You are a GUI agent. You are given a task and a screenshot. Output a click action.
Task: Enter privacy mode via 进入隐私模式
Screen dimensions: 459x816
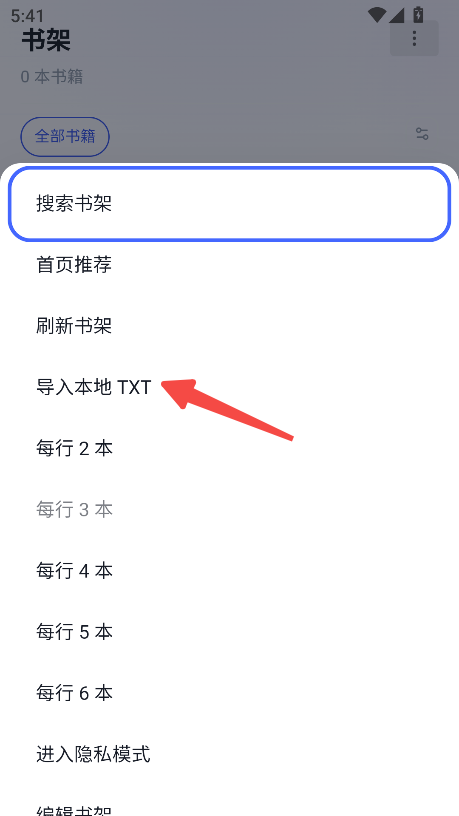230,754
